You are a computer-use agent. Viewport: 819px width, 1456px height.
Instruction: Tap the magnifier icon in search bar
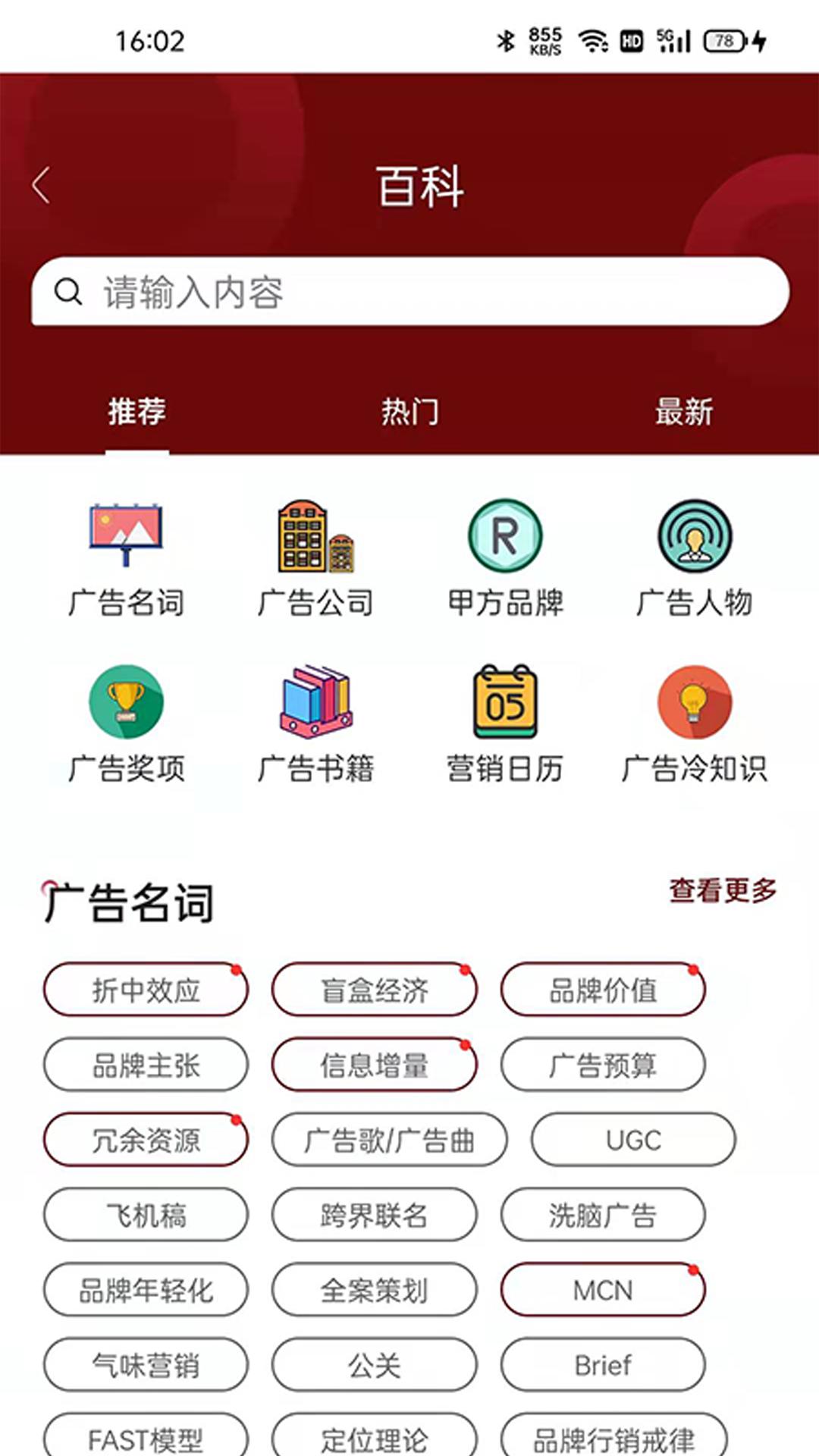[x=68, y=290]
